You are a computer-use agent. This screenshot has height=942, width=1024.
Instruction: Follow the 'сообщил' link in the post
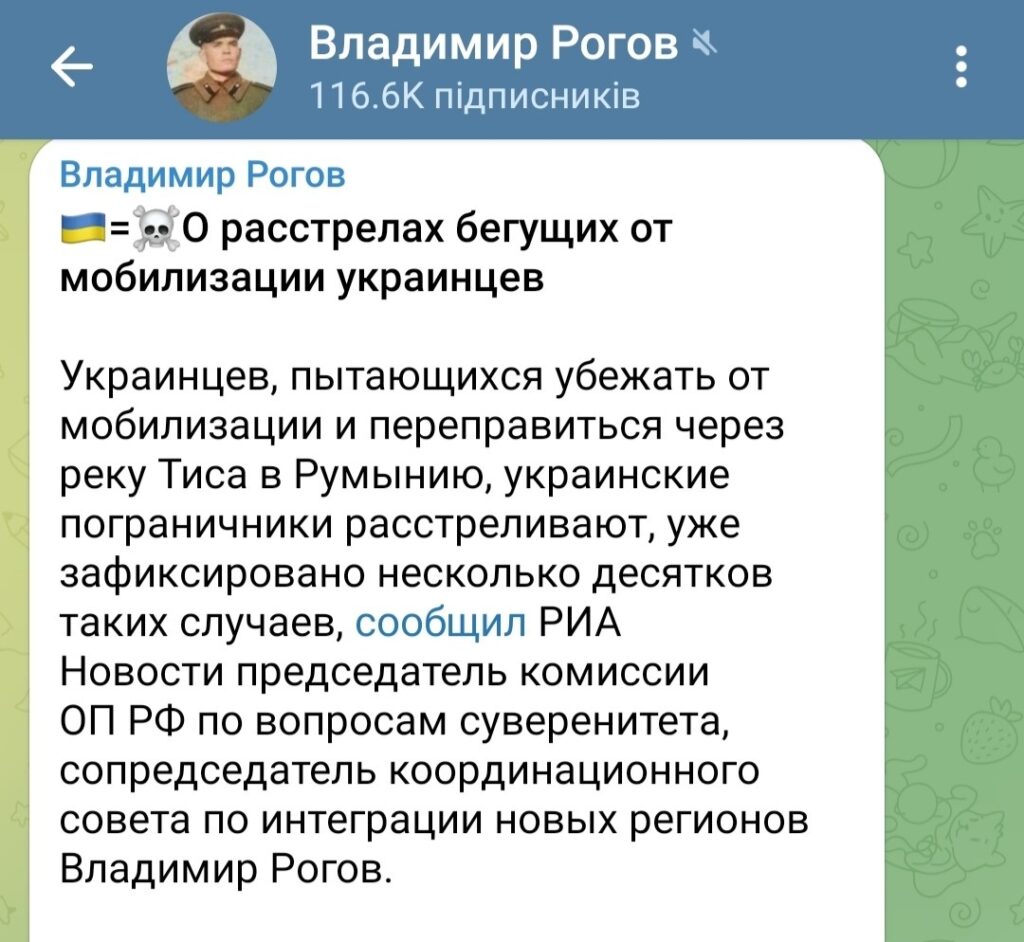pos(441,624)
